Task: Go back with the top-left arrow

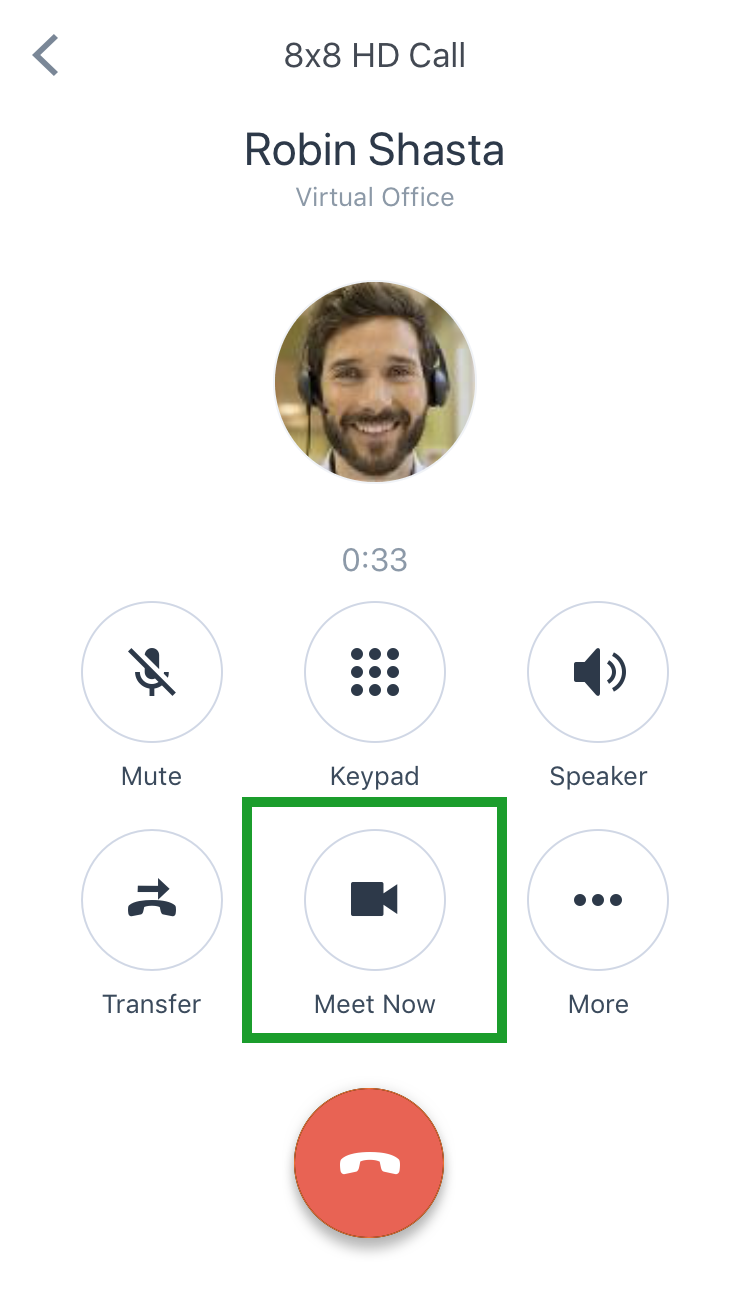Action: pyautogui.click(x=46, y=55)
